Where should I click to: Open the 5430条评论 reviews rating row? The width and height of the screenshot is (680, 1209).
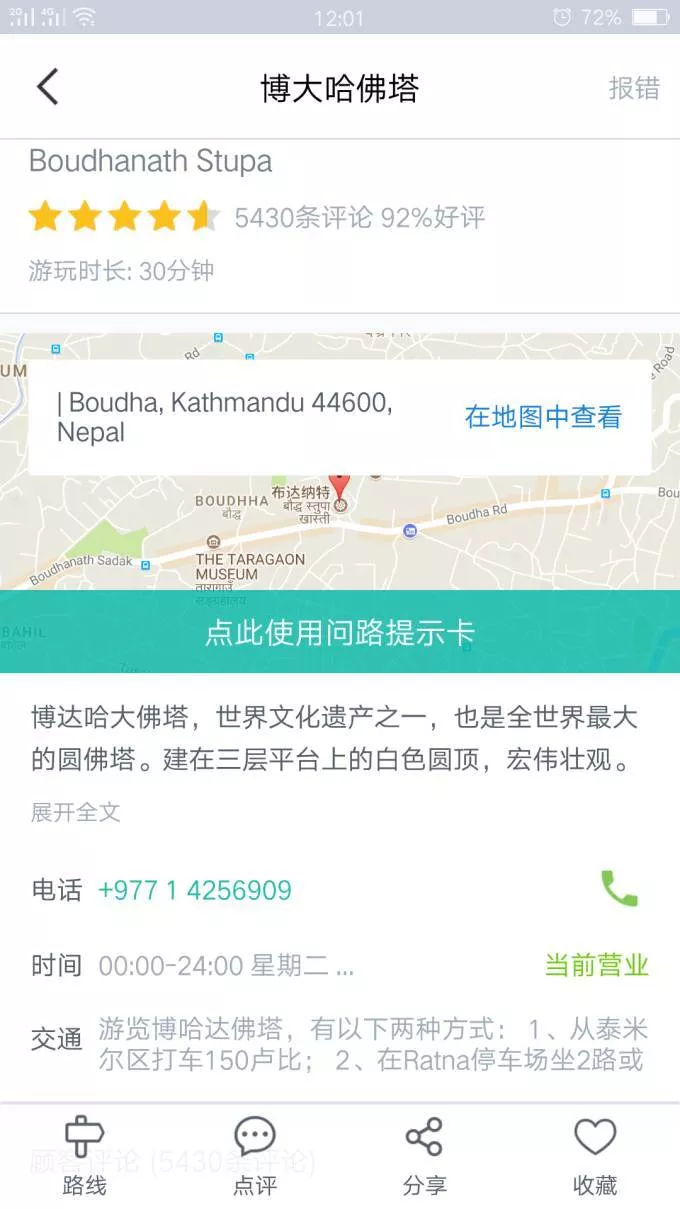pyautogui.click(x=359, y=217)
